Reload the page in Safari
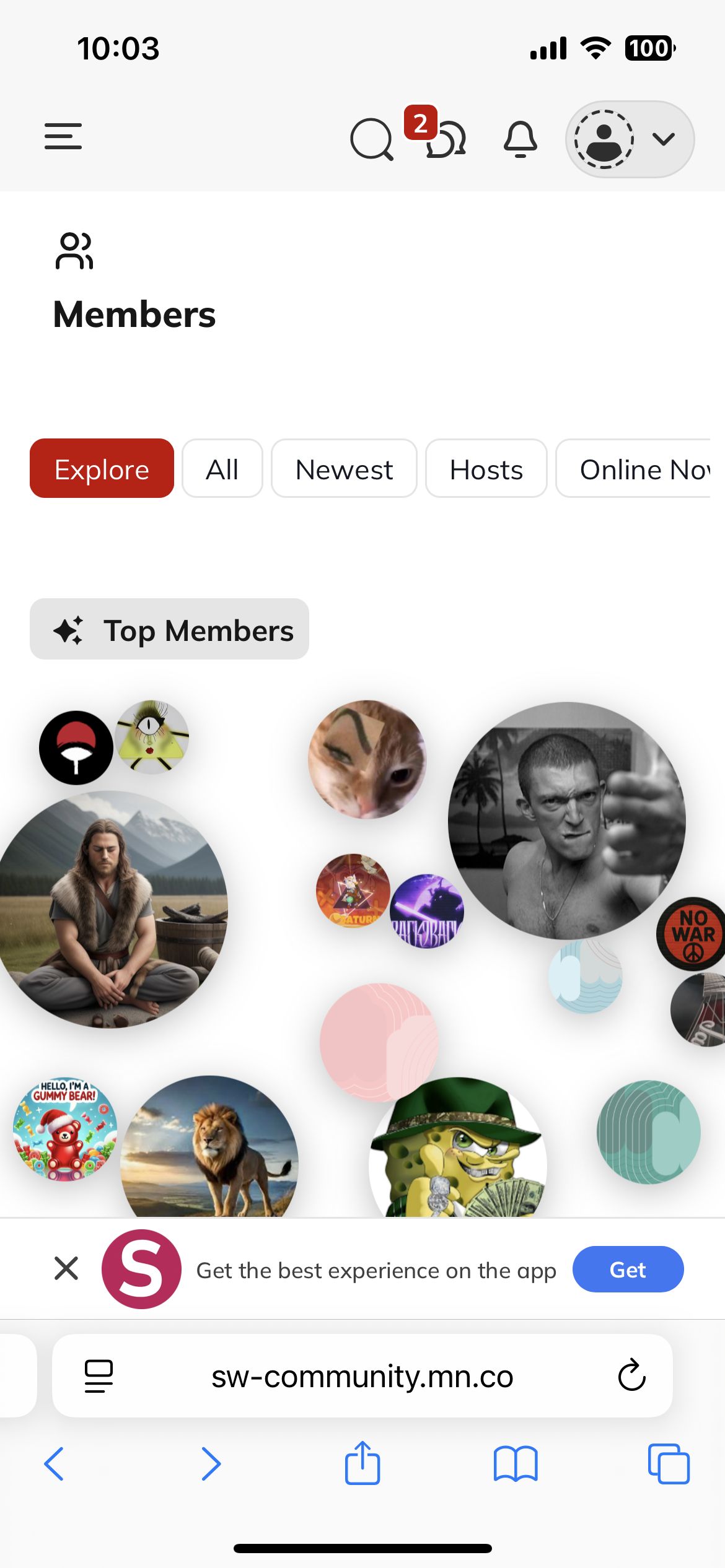This screenshot has height=1568, width=725. (x=631, y=1376)
